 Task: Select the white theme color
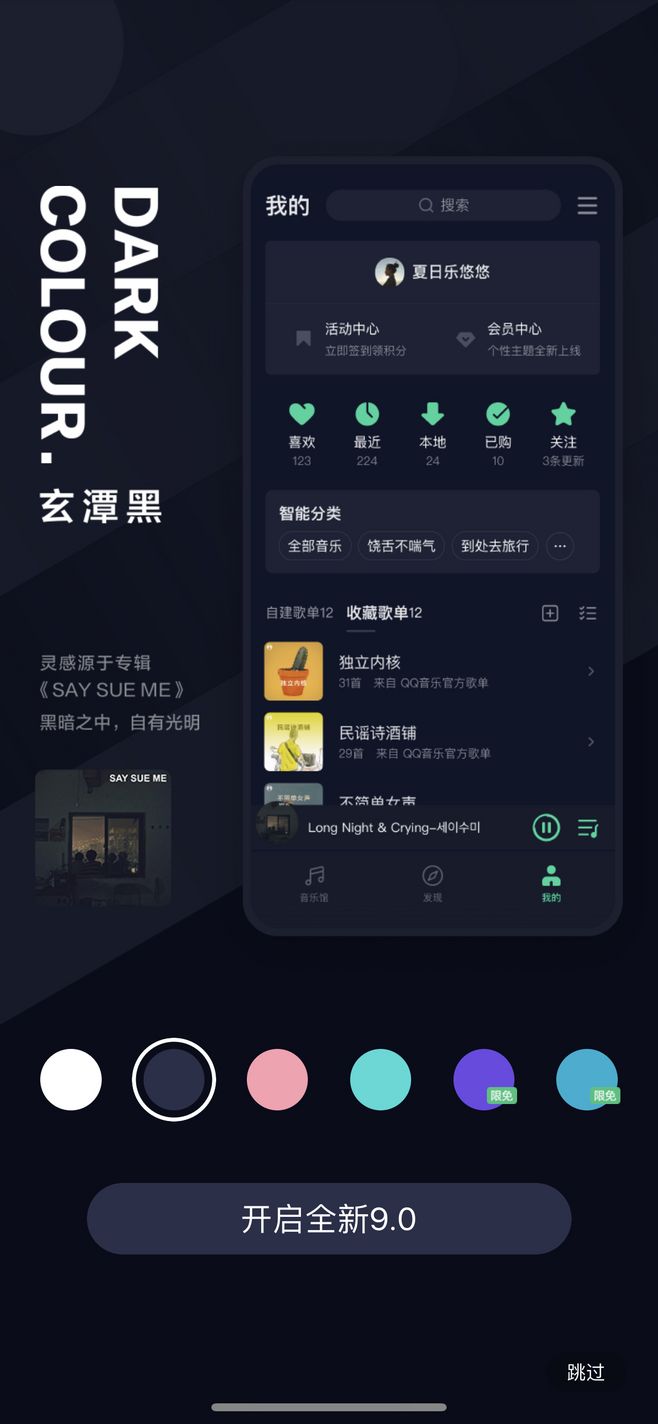[x=71, y=1079]
